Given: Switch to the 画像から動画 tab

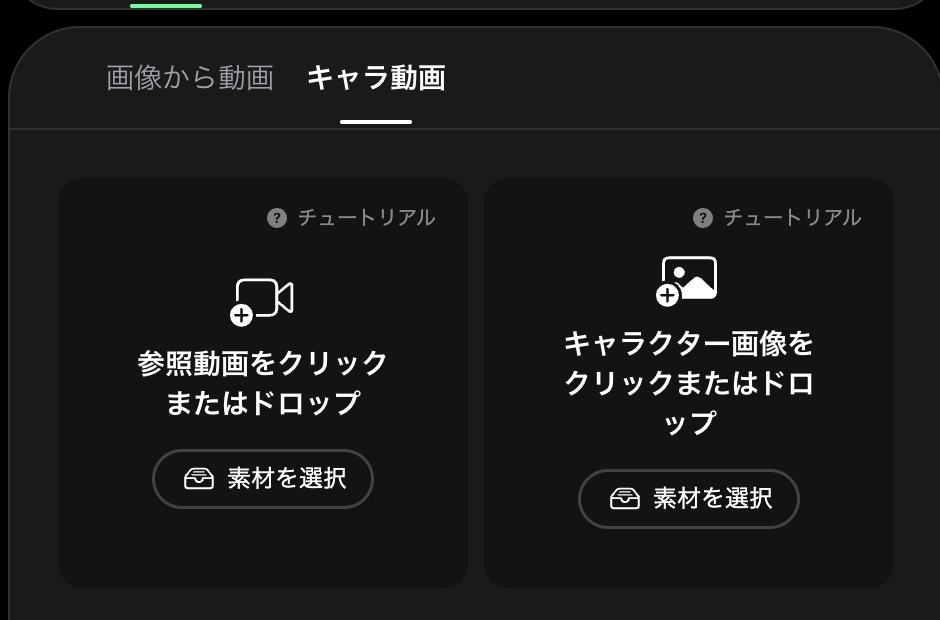Looking at the screenshot, I should (190, 78).
